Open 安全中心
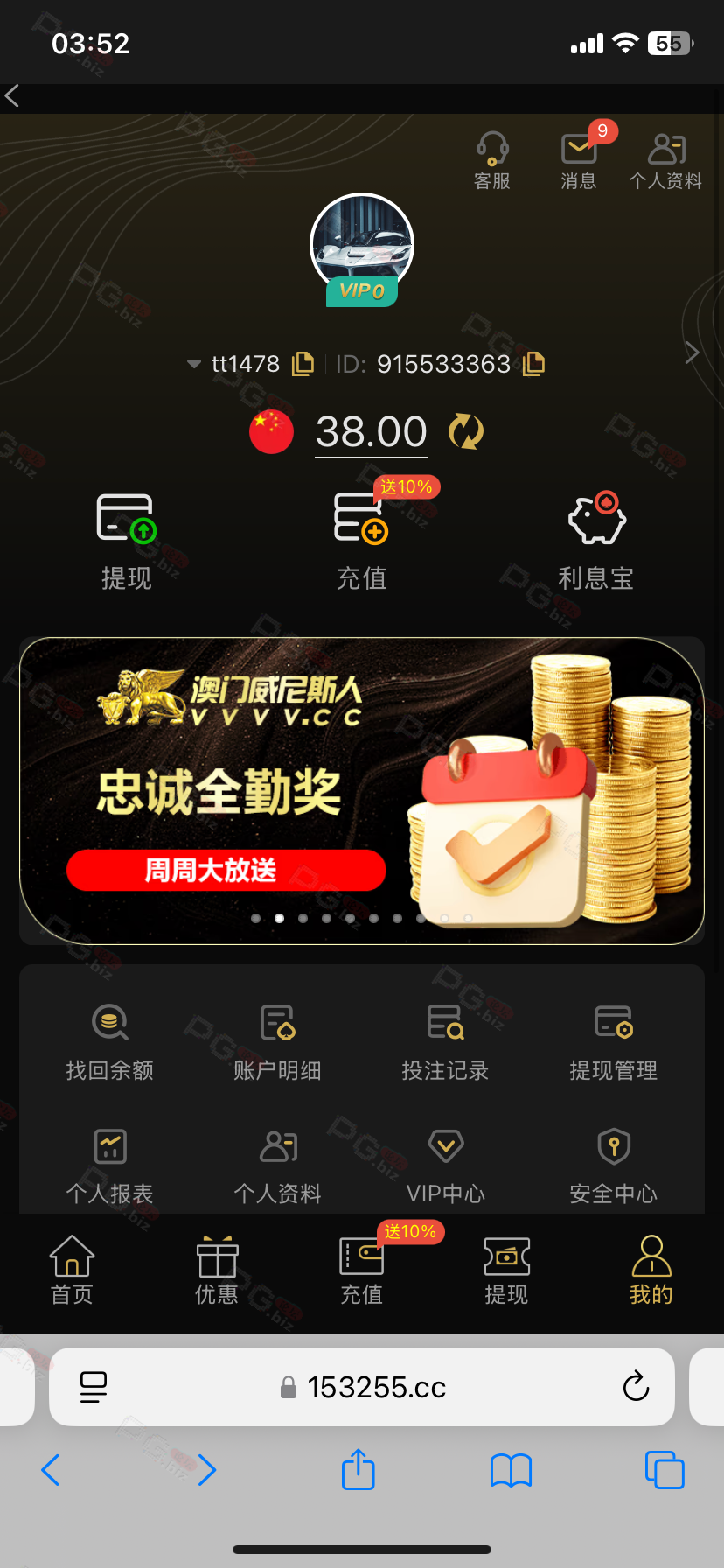724x1568 pixels. [613, 1164]
